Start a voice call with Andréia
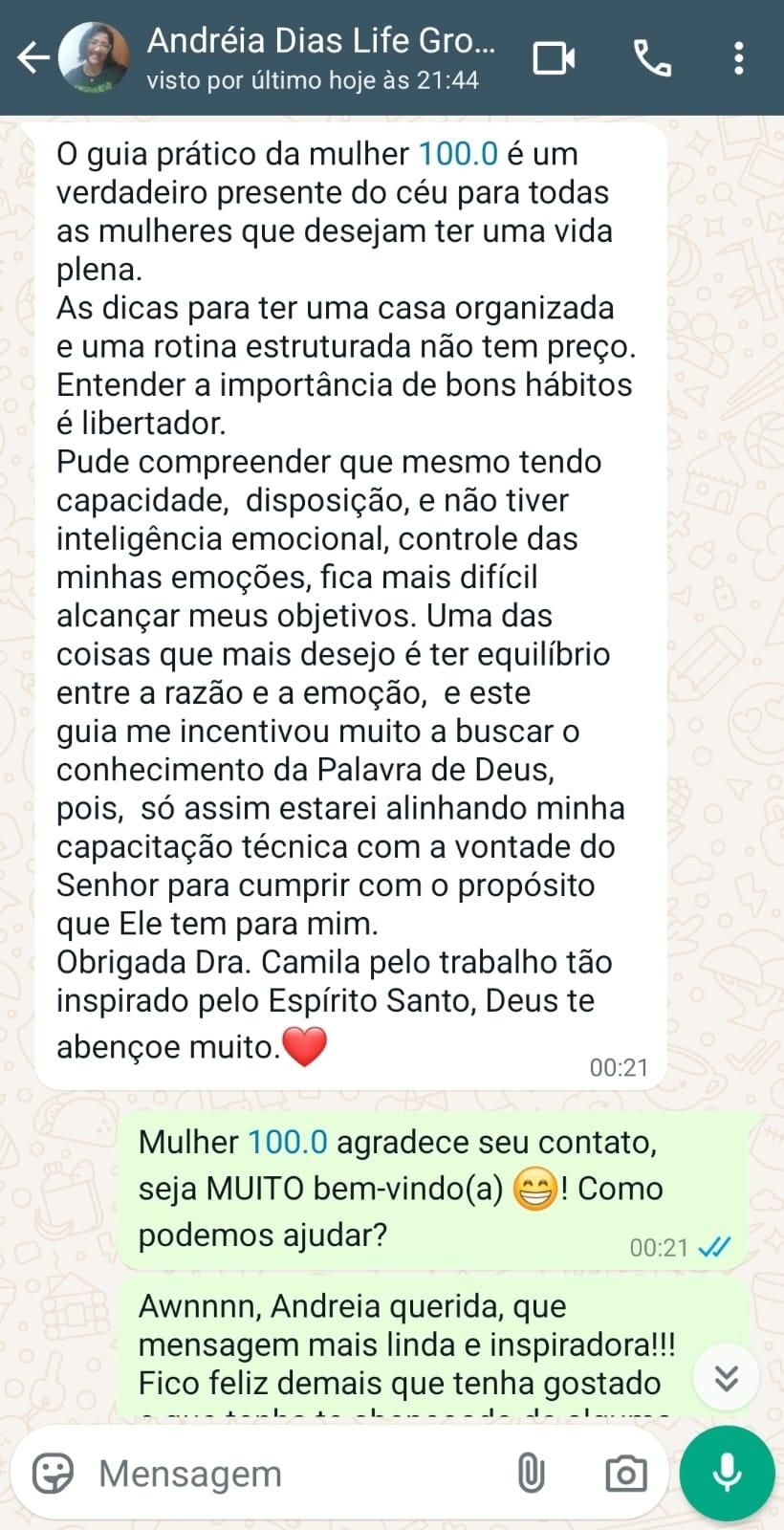 [x=652, y=58]
